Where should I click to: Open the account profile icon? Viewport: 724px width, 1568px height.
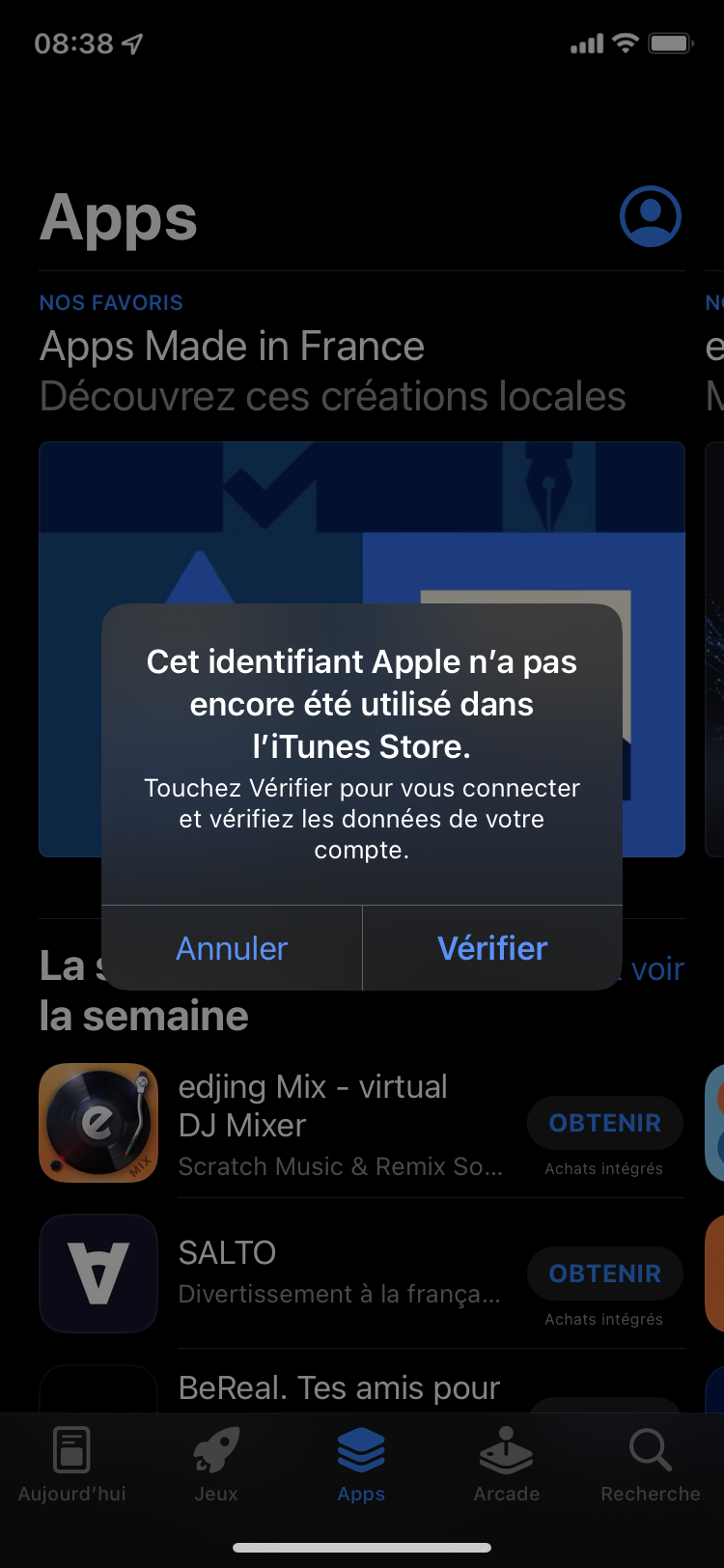click(x=651, y=216)
